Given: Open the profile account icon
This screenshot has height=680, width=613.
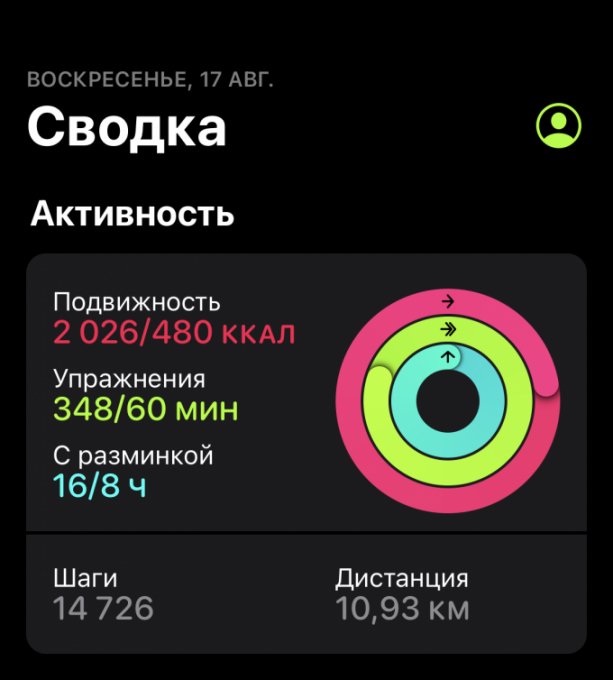Looking at the screenshot, I should point(558,125).
